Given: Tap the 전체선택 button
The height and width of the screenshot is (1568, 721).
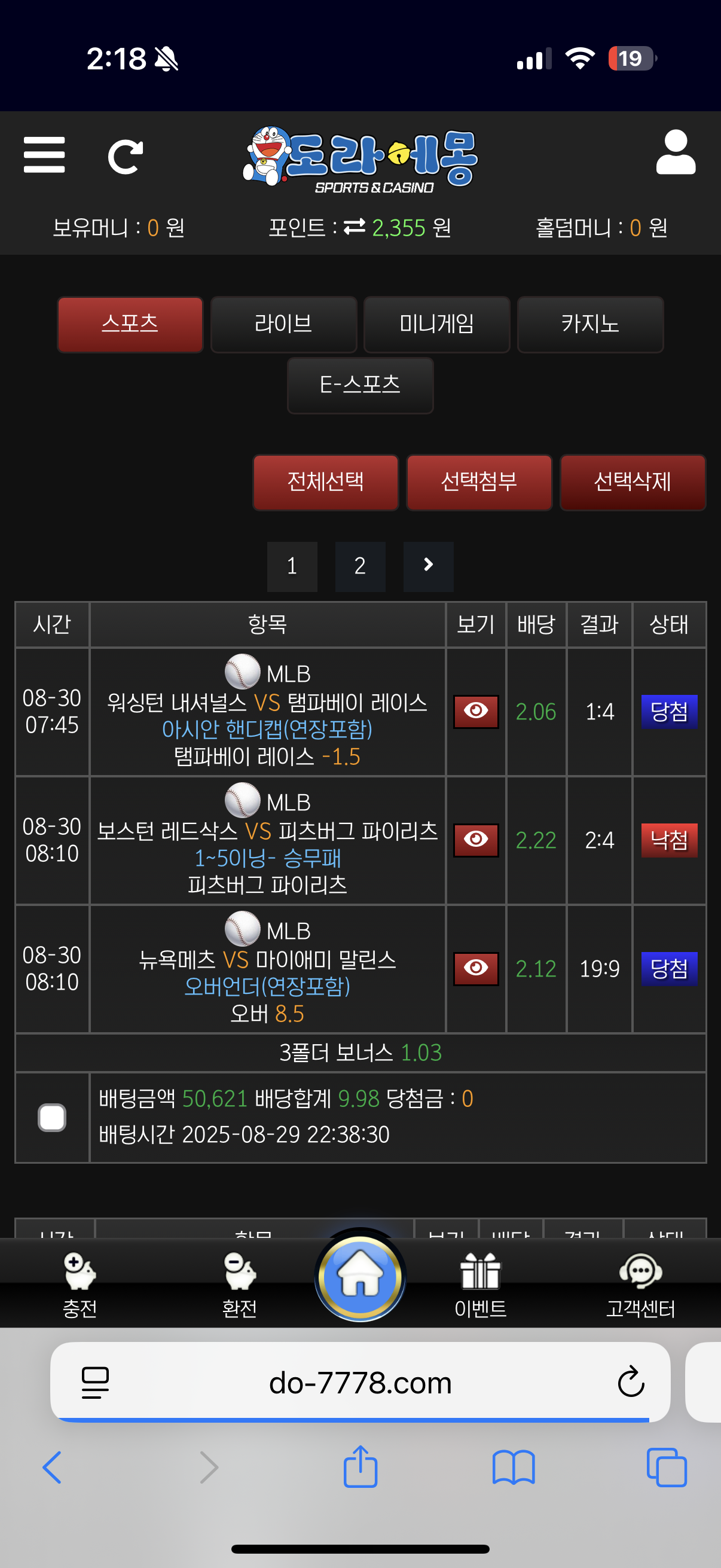Looking at the screenshot, I should coord(325,482).
